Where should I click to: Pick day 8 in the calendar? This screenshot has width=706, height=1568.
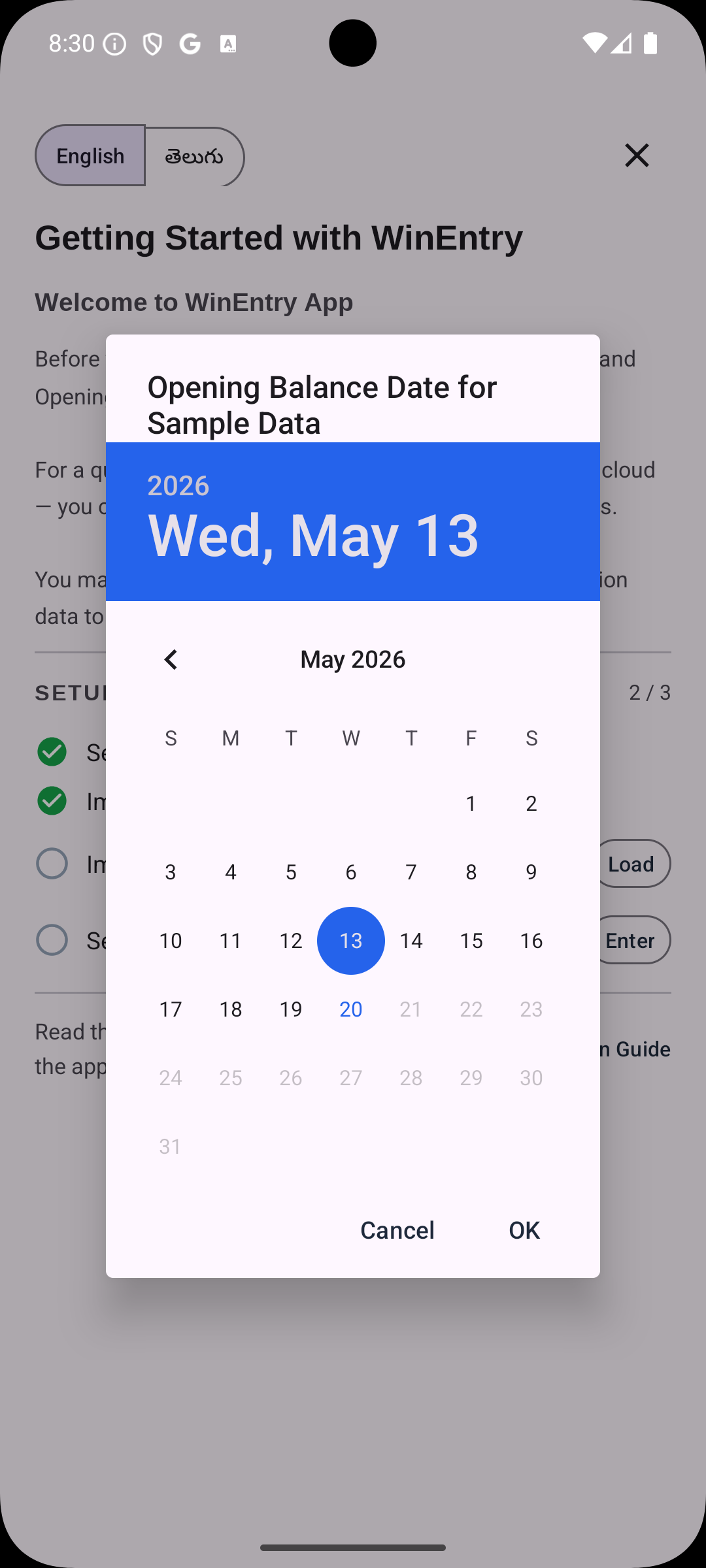tap(471, 872)
